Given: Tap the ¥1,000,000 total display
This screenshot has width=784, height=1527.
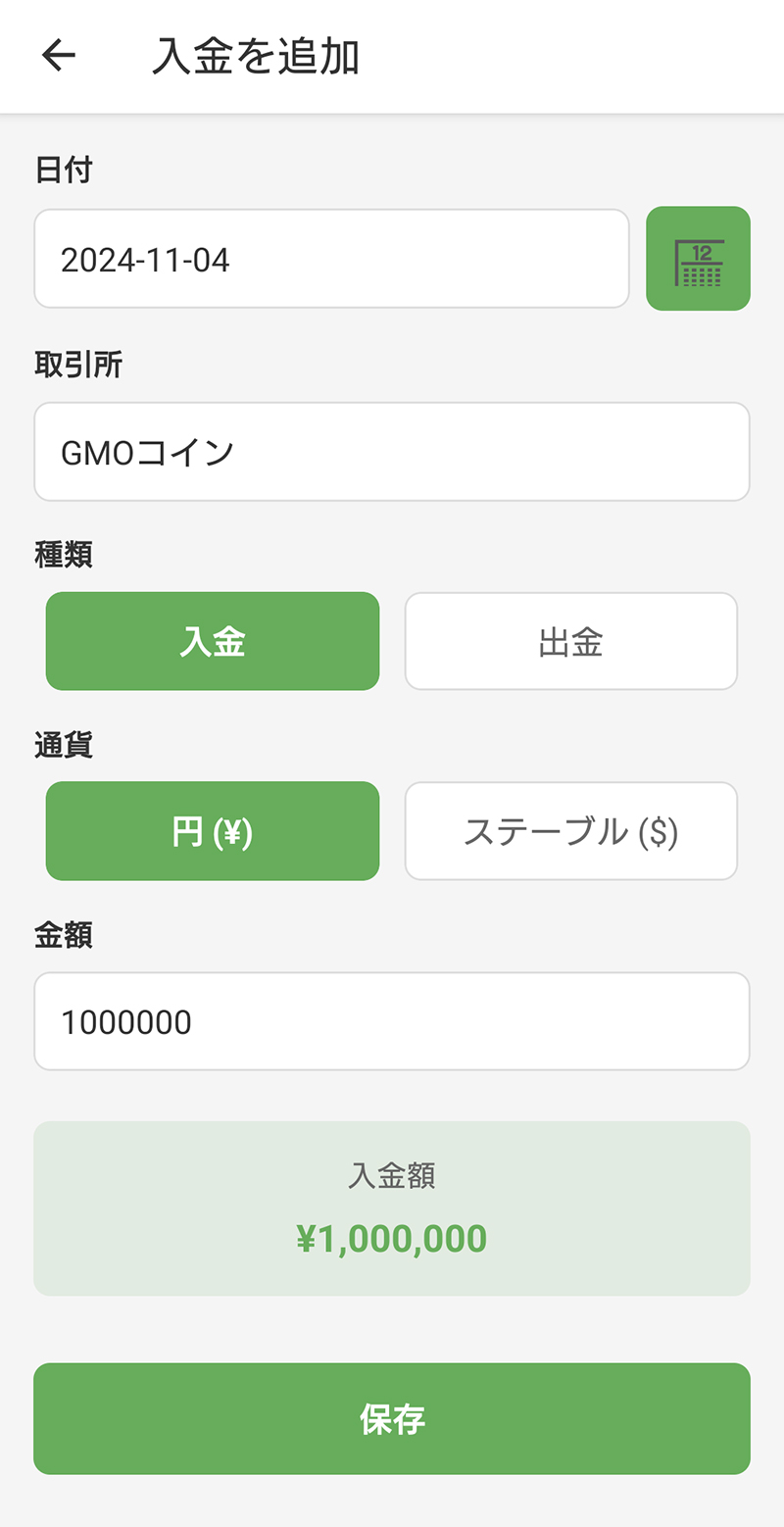Looking at the screenshot, I should pos(392,1238).
